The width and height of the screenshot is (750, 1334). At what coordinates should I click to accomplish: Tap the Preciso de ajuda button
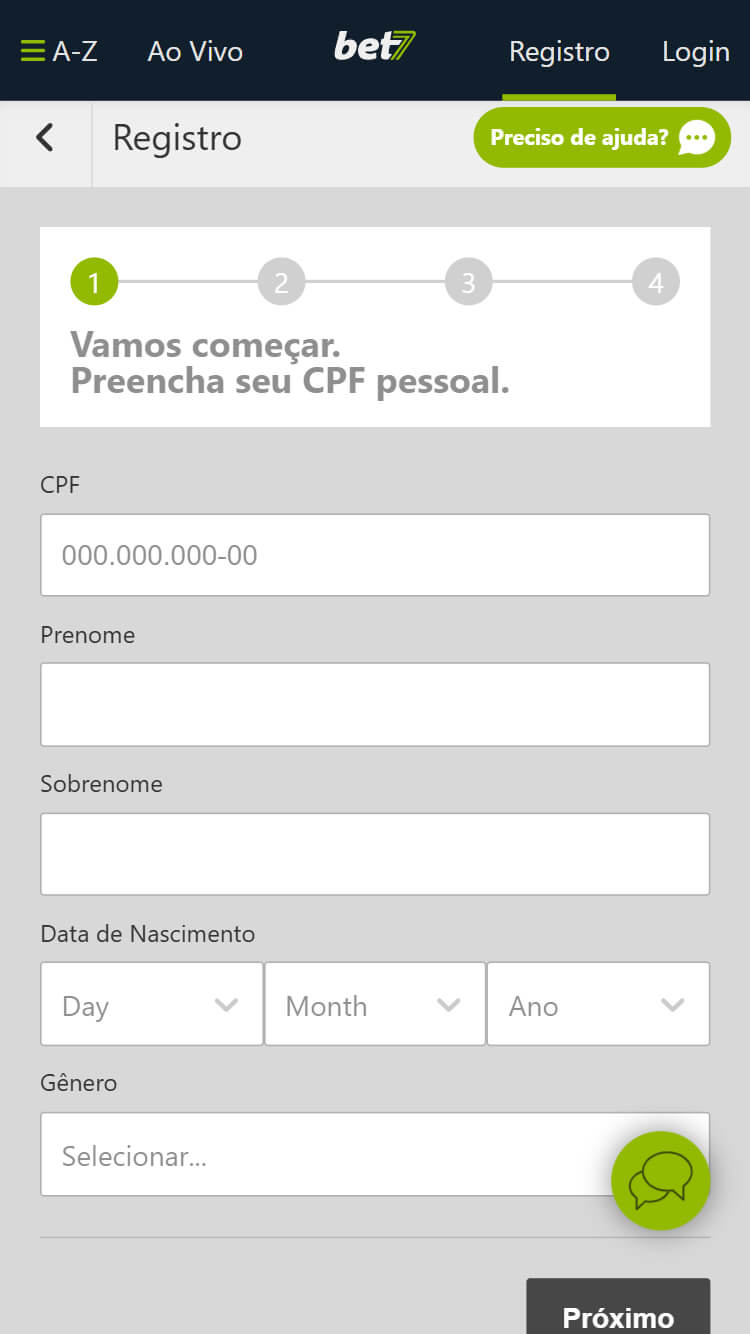coord(602,137)
